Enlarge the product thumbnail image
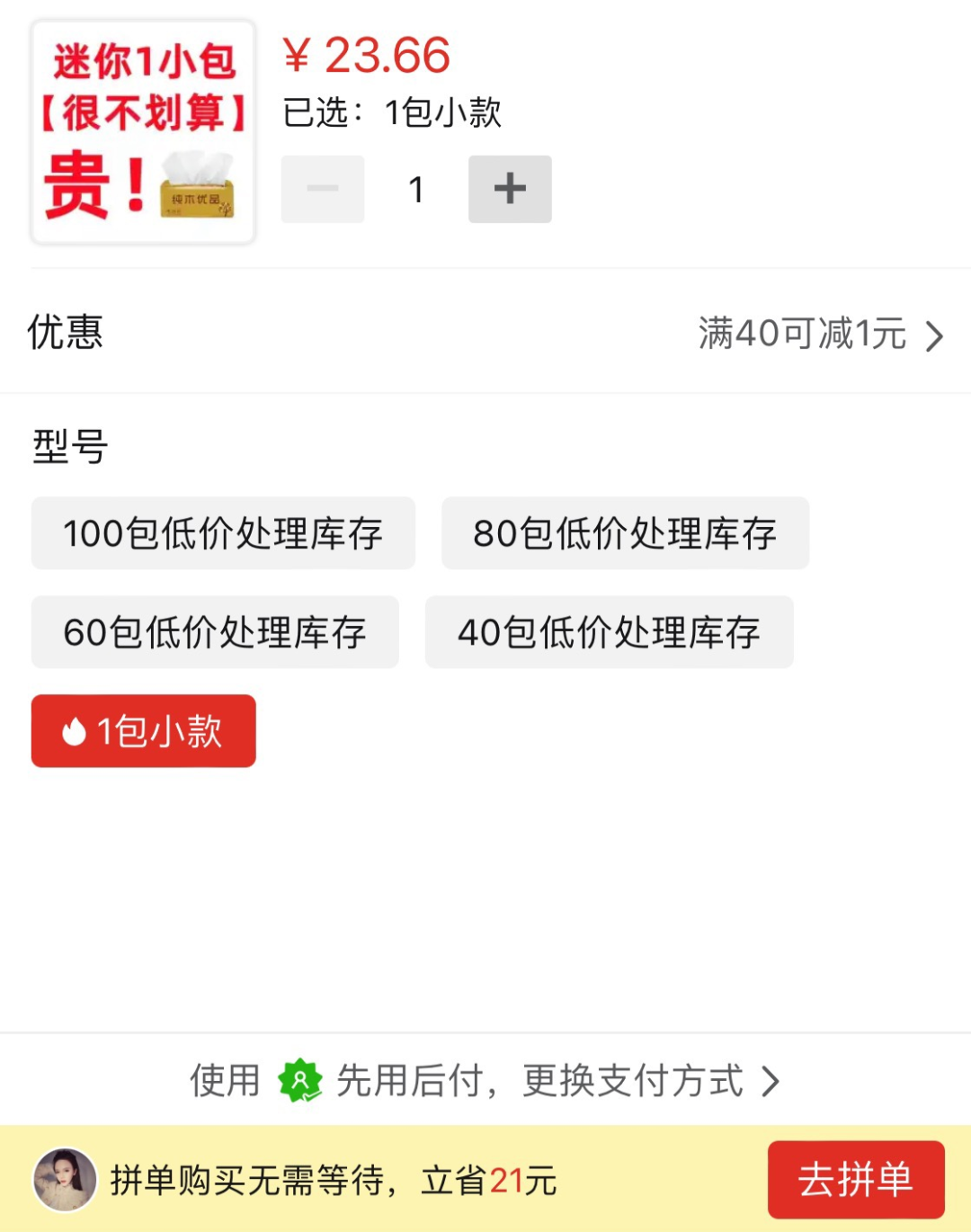 pos(144,132)
